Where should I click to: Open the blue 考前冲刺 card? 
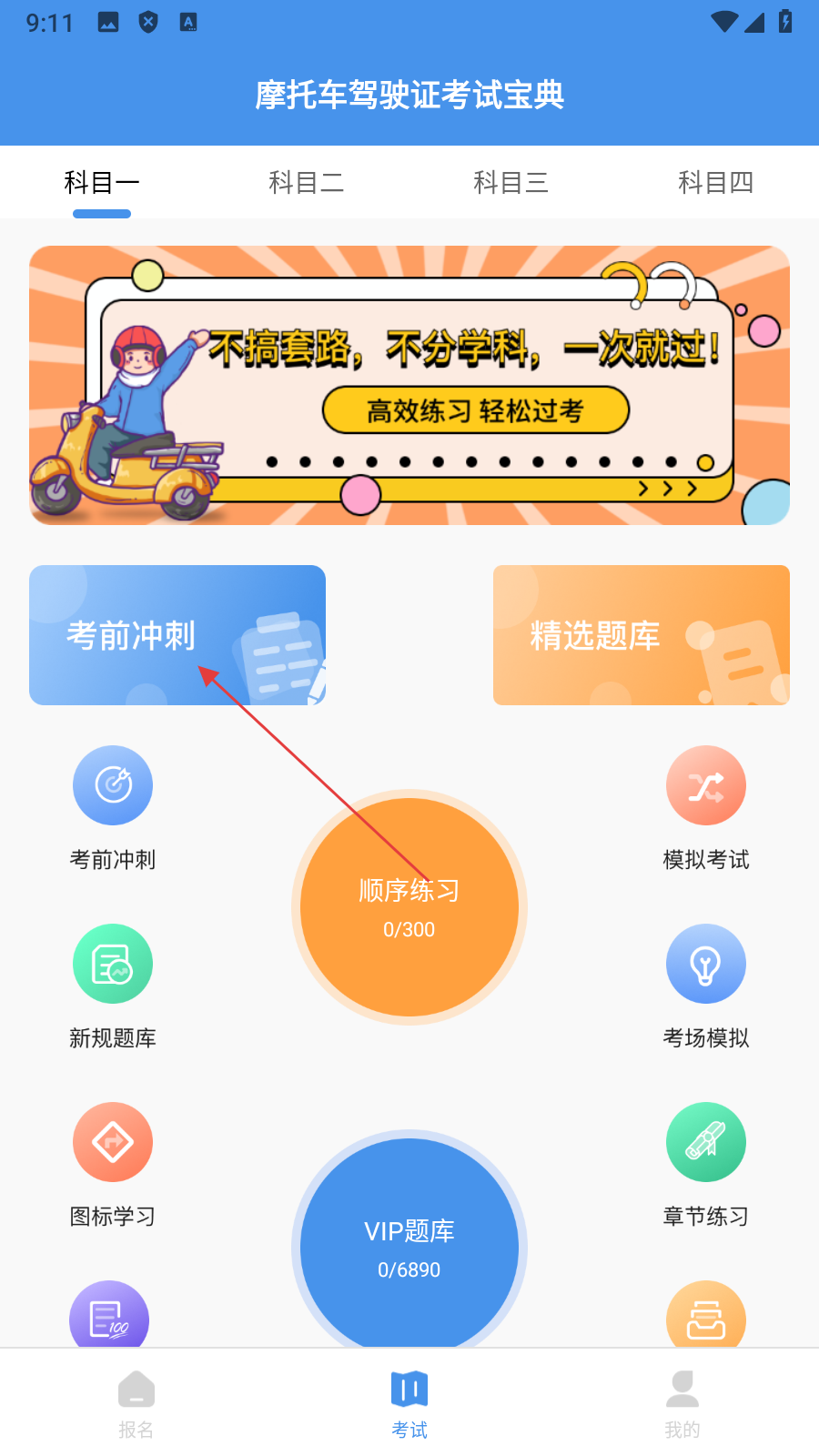coord(177,635)
